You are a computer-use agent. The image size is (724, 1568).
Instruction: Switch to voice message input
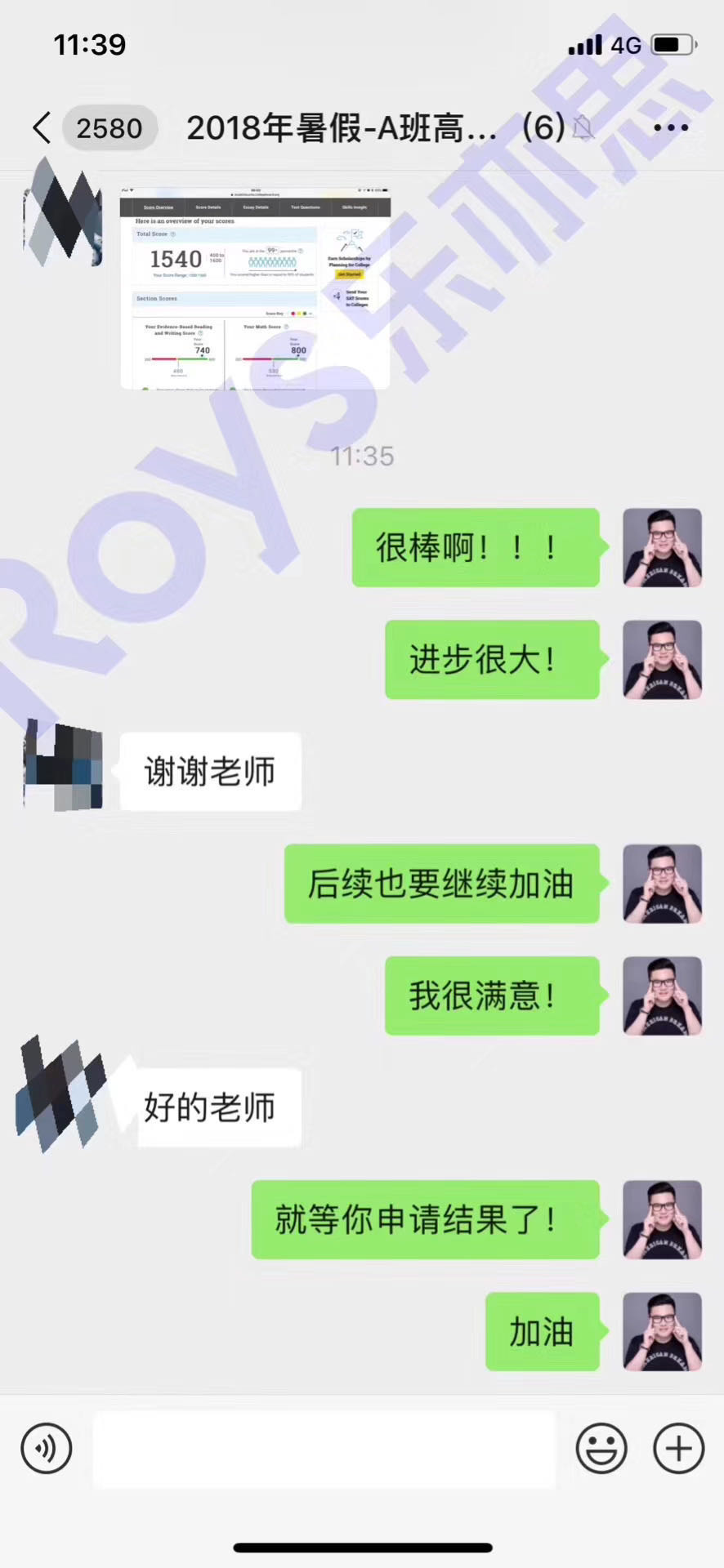tap(47, 1448)
